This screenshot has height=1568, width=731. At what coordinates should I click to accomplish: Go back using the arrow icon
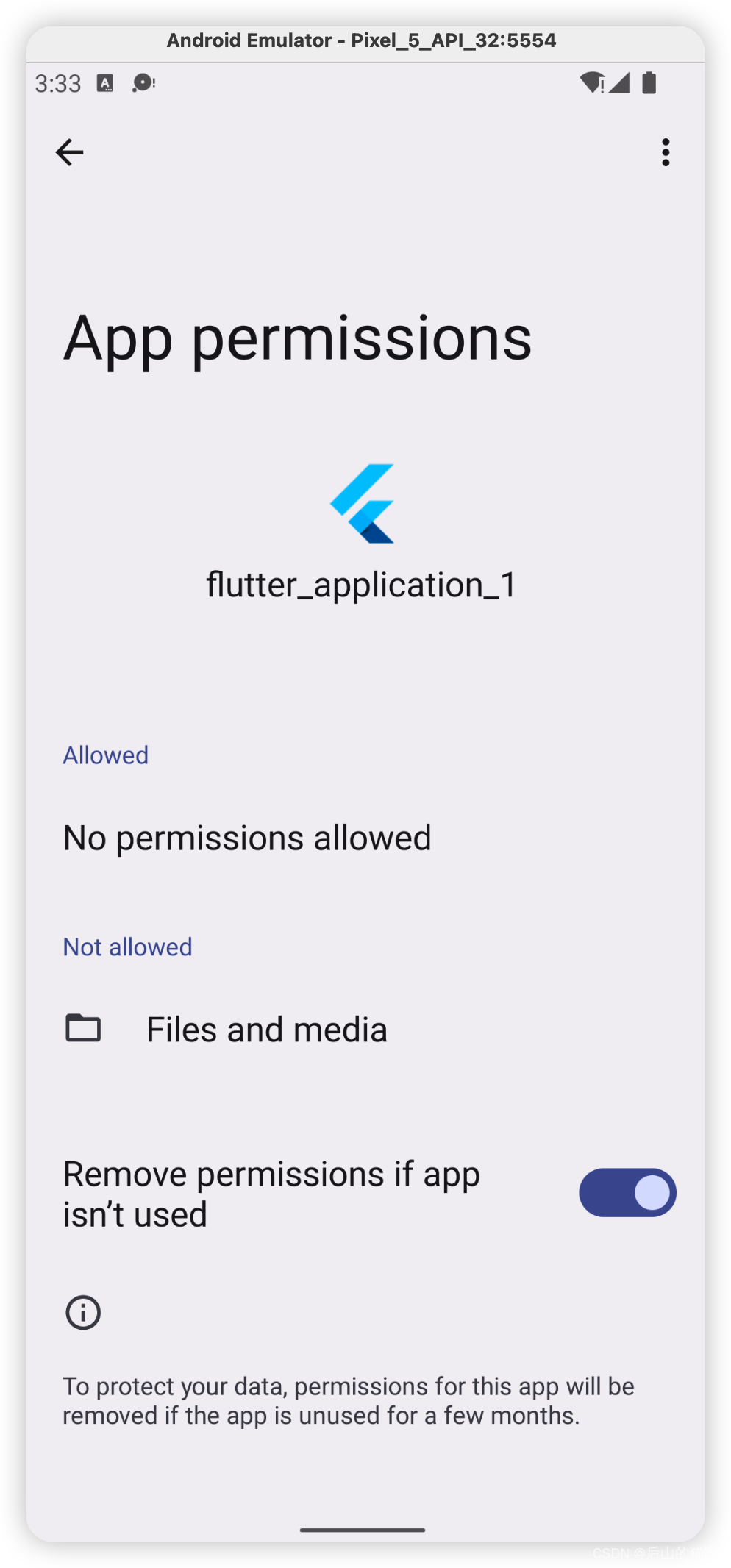pyautogui.click(x=70, y=152)
